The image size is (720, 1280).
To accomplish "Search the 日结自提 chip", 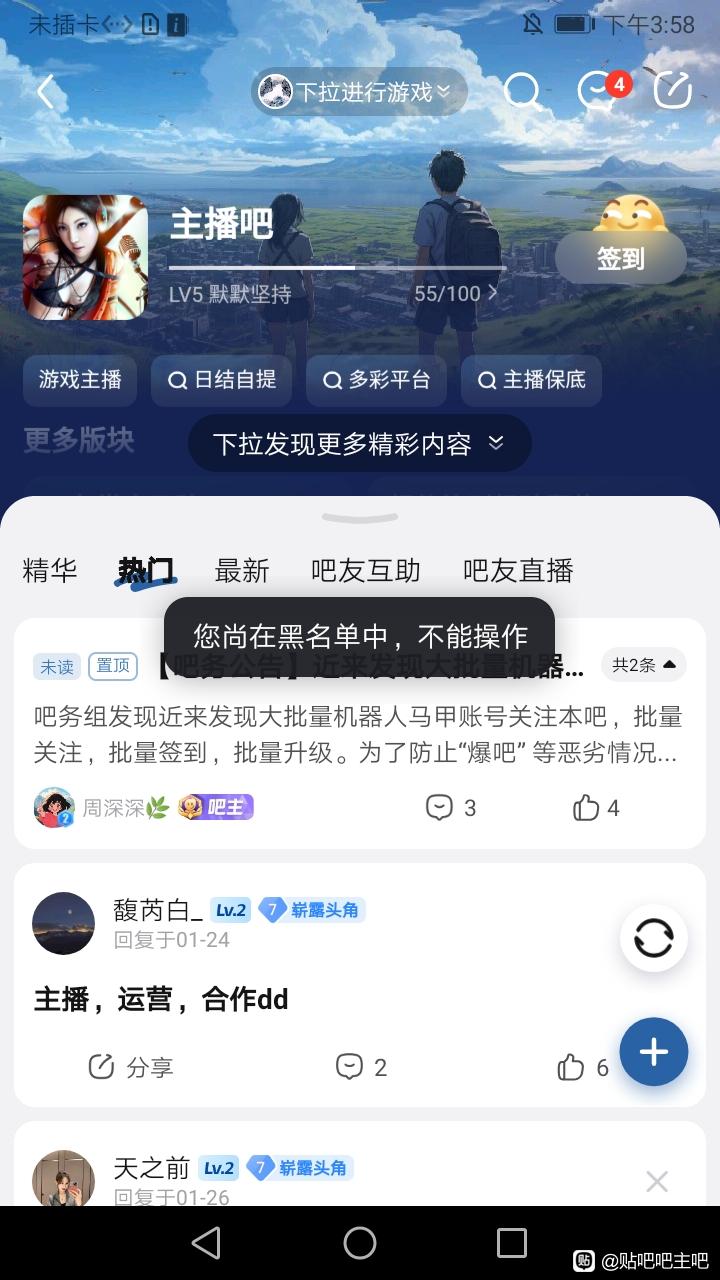I will [221, 380].
